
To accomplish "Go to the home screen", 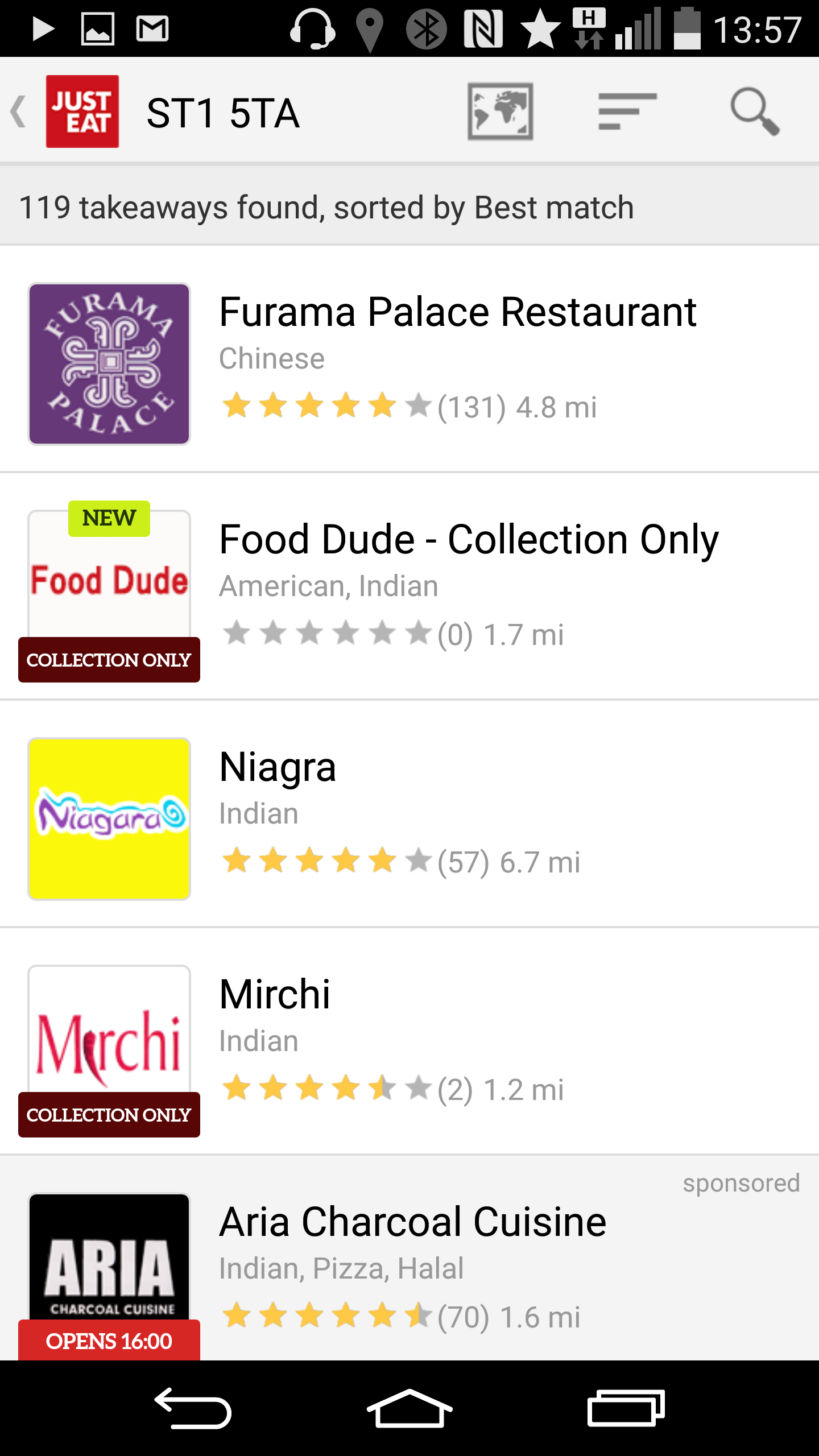I will (x=409, y=1408).
